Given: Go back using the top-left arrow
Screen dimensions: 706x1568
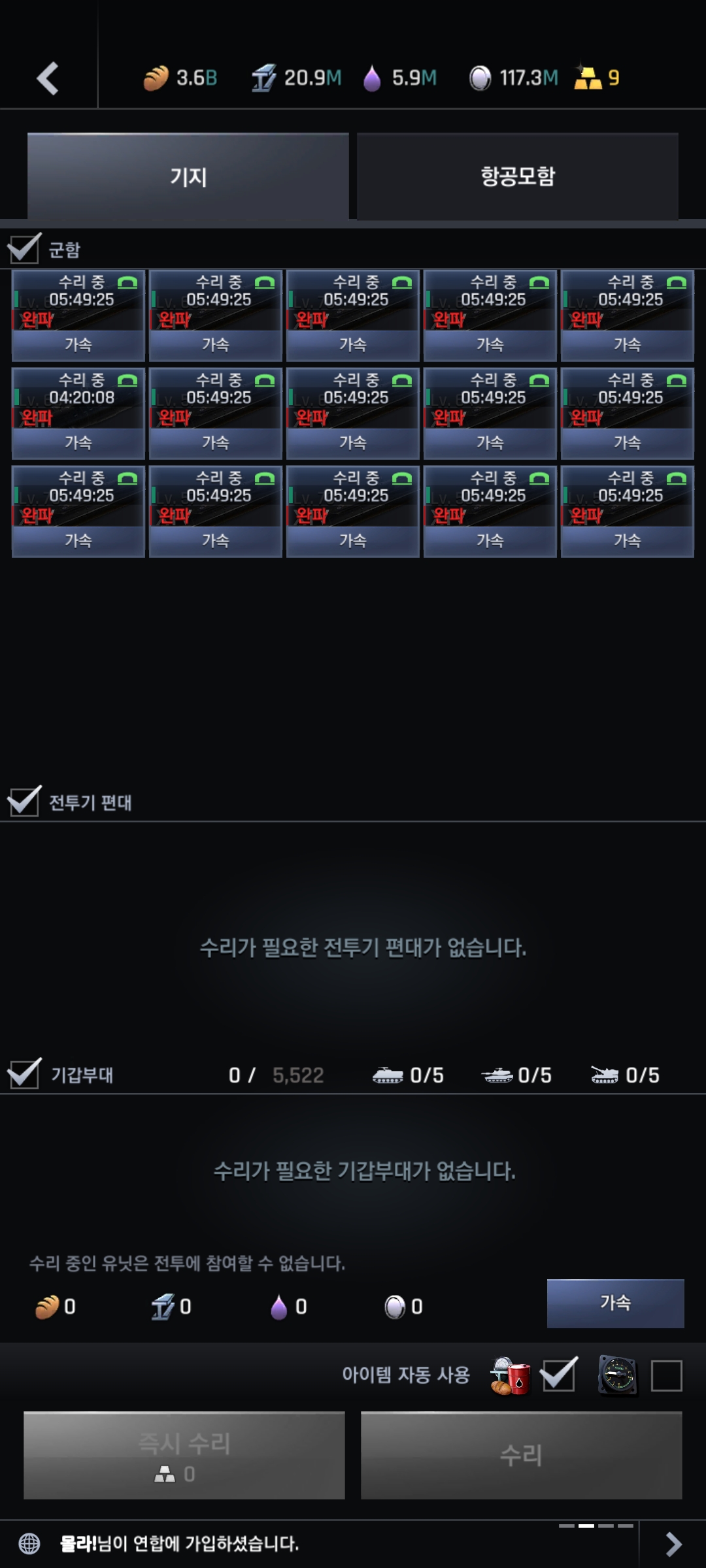Looking at the screenshot, I should 48,79.
